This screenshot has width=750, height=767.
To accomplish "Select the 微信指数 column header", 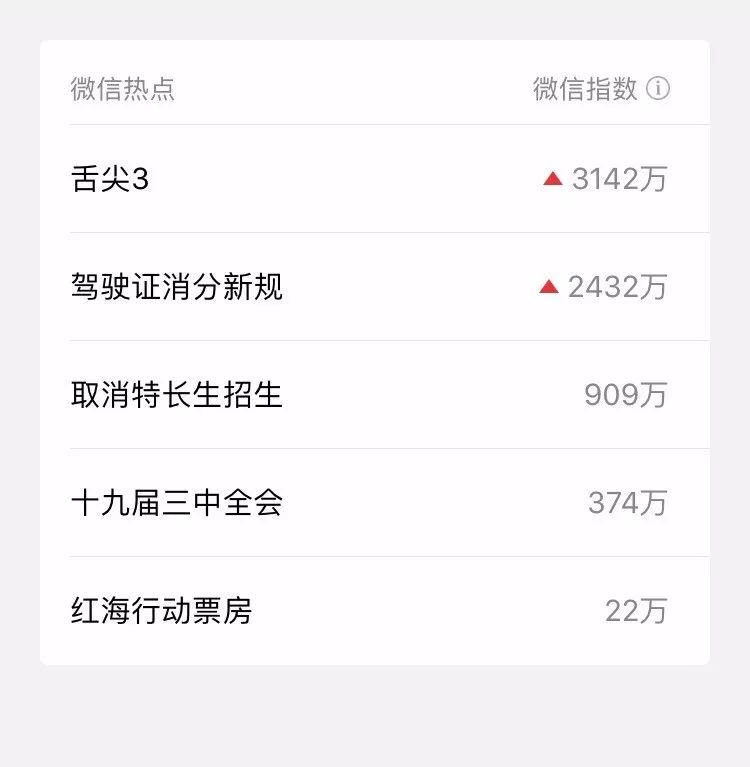I will click(x=583, y=89).
